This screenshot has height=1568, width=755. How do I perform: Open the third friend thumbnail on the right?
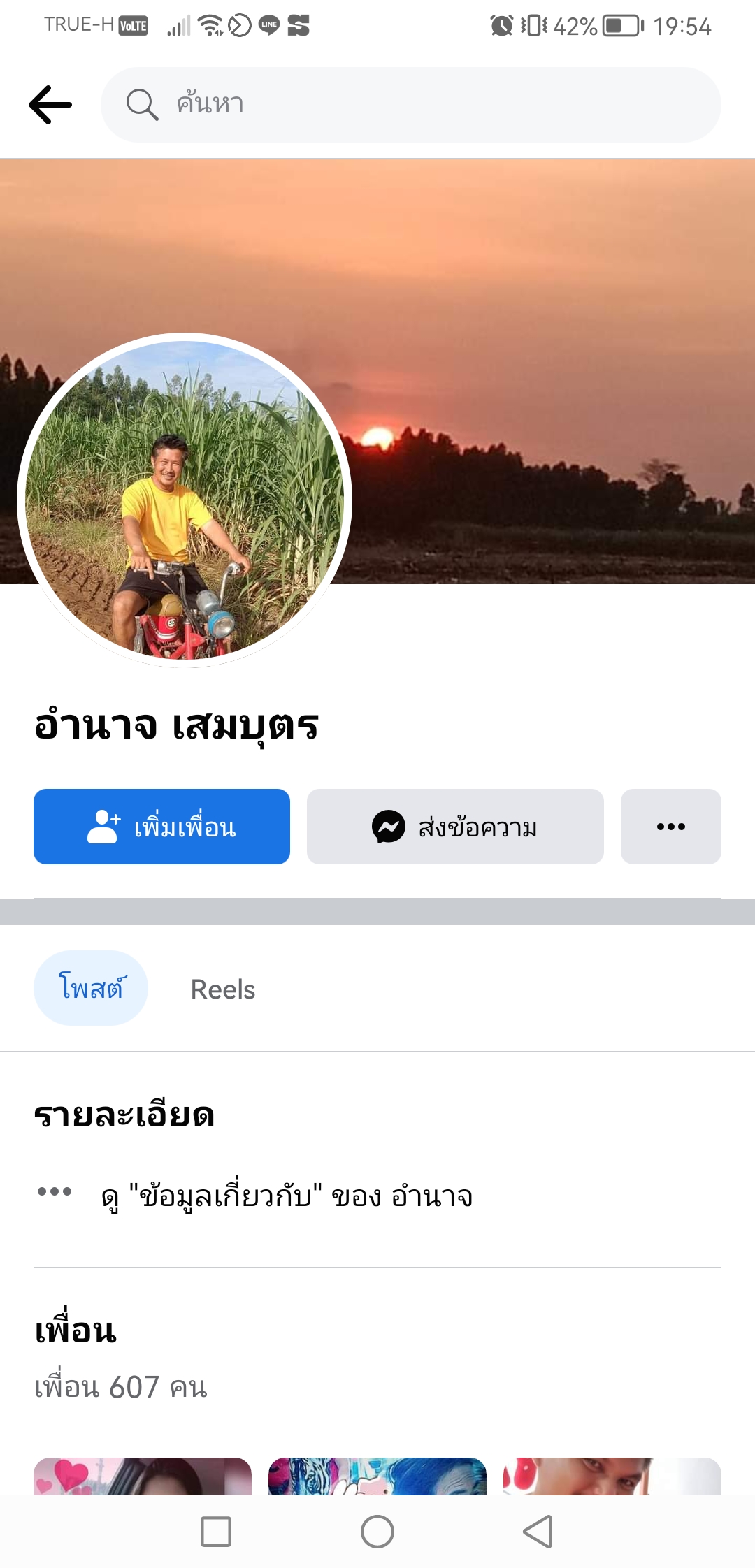point(612,1476)
